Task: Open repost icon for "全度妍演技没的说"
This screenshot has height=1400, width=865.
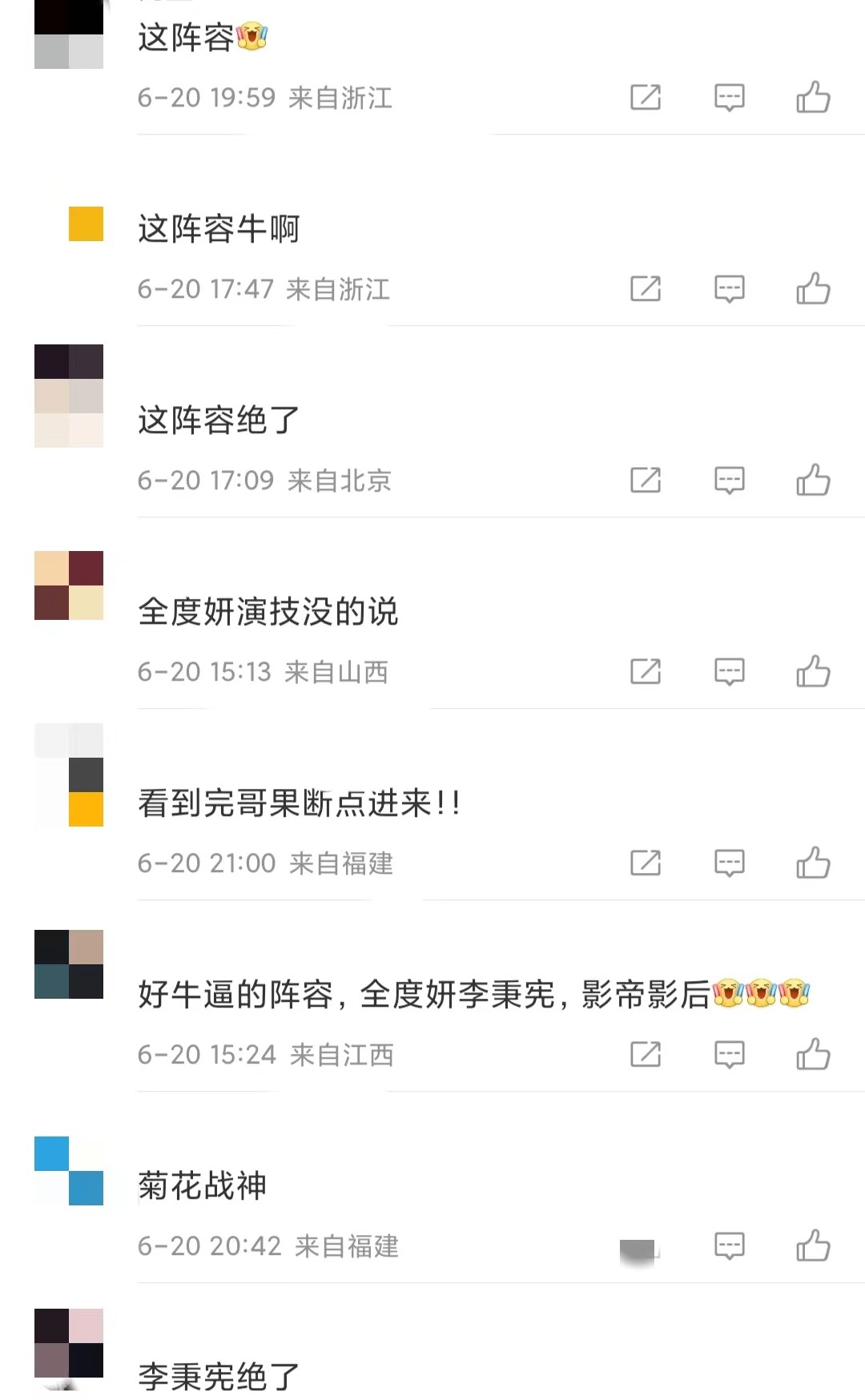Action: 646,672
